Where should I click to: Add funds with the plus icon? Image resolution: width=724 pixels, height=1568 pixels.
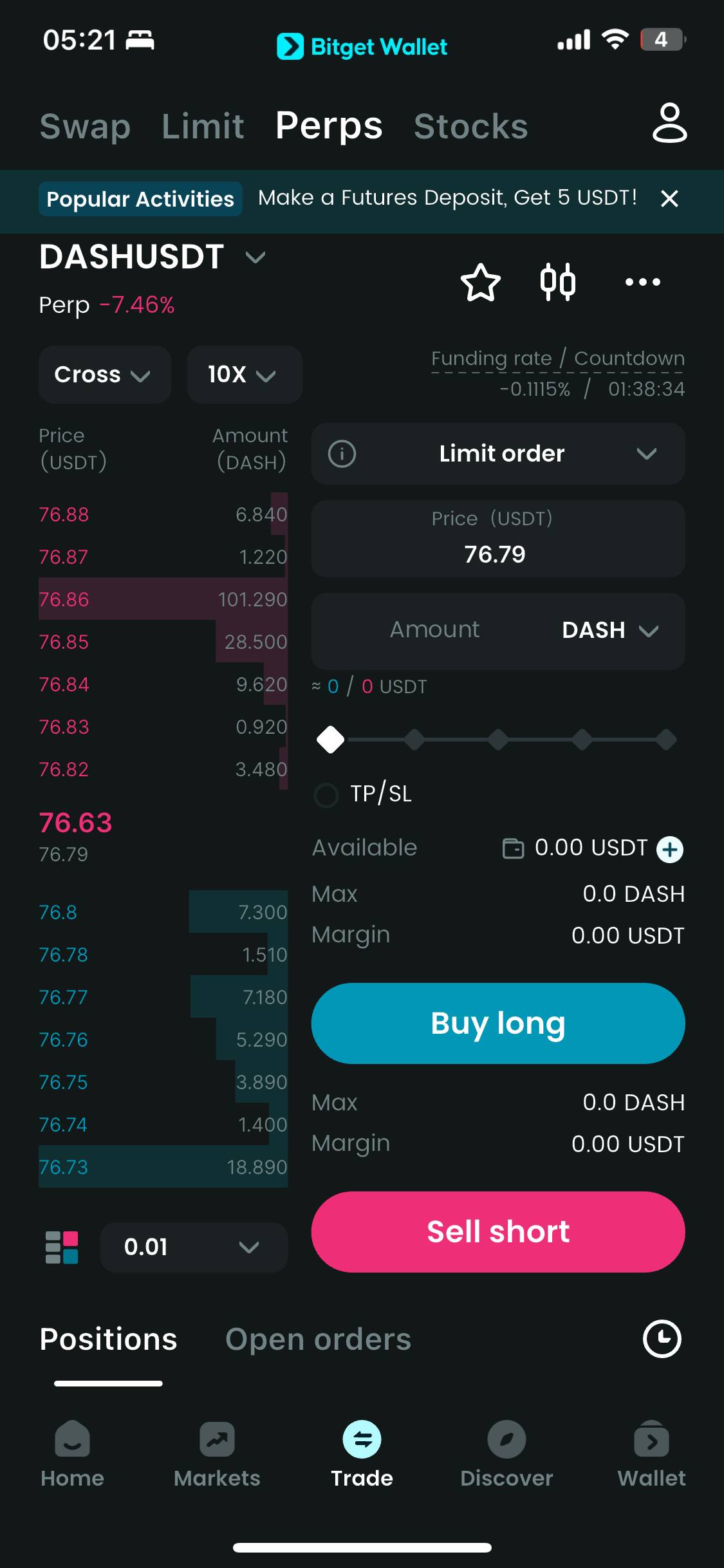pyautogui.click(x=669, y=849)
